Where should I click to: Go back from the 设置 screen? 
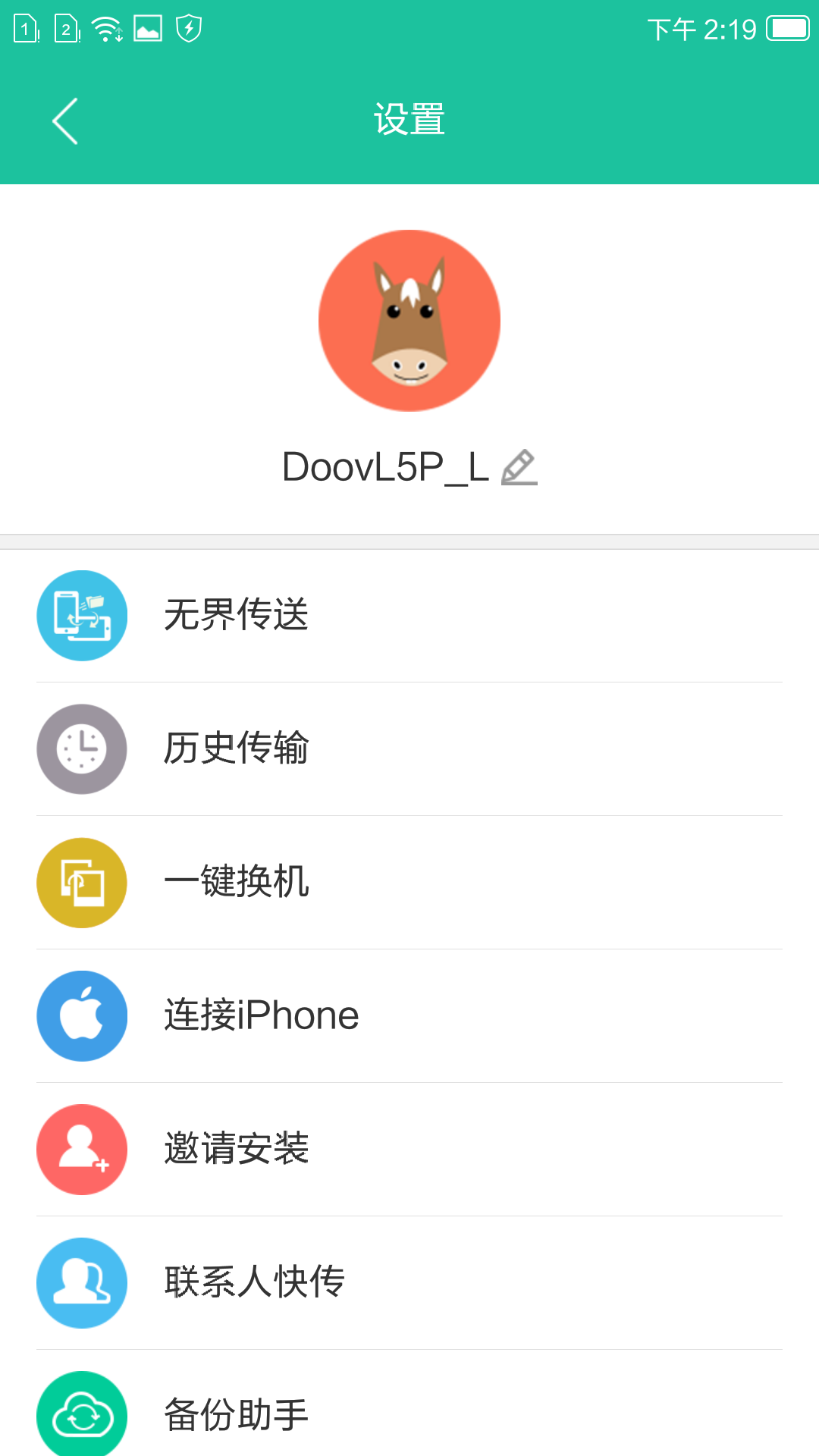click(65, 121)
